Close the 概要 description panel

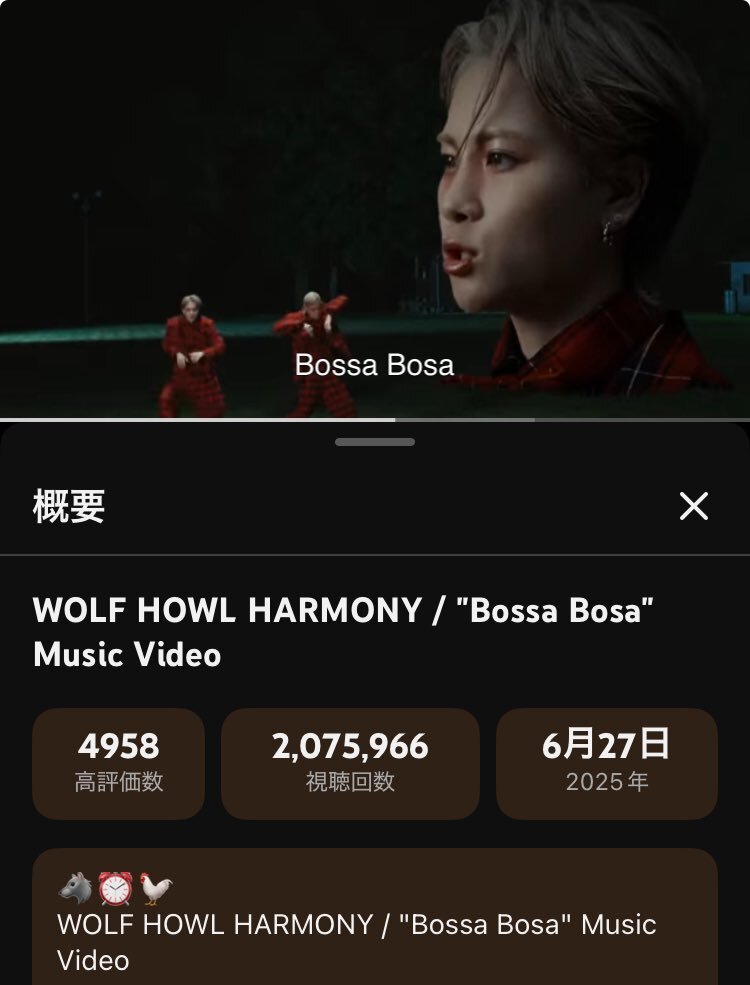[693, 506]
